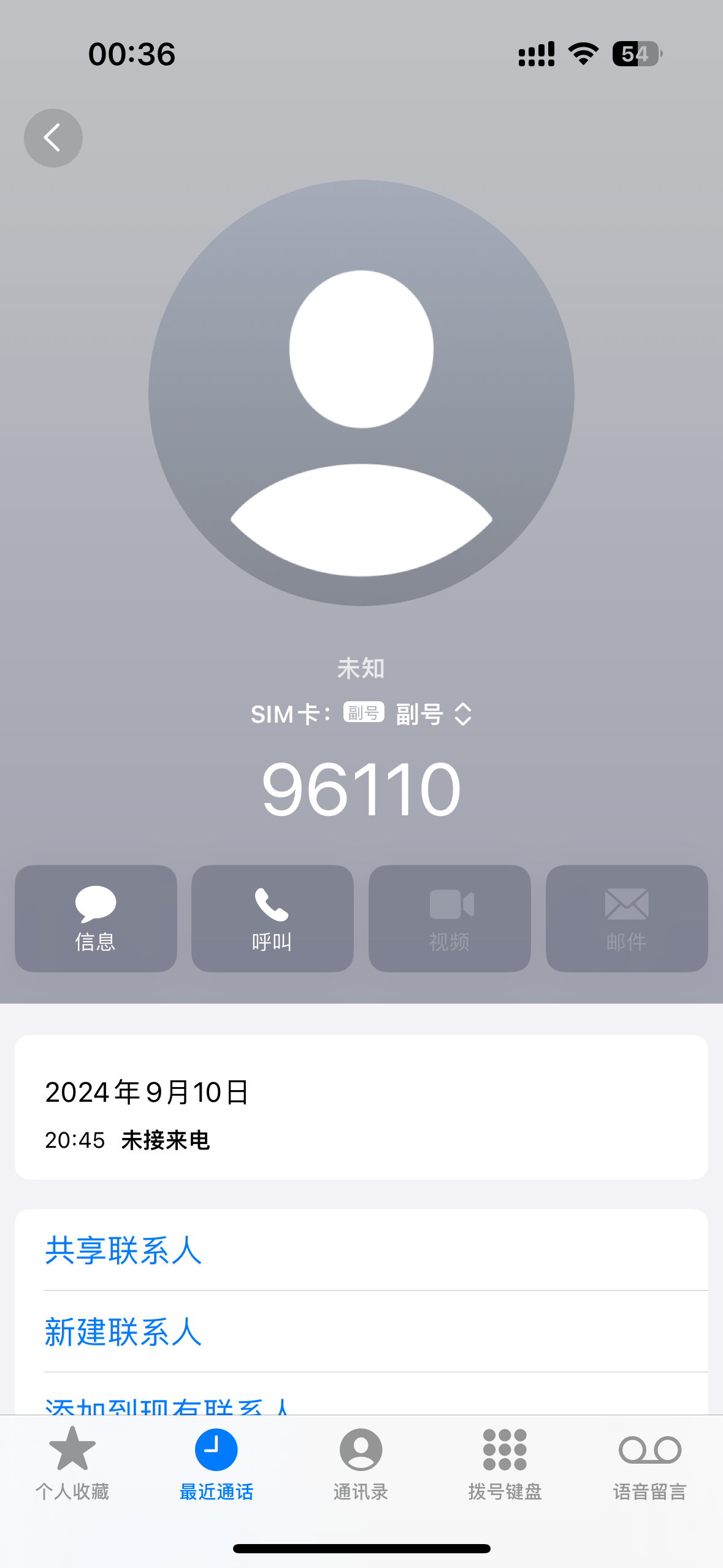Switch to the 个人收藏 tab
This screenshot has width=723, height=1568.
point(72,1463)
